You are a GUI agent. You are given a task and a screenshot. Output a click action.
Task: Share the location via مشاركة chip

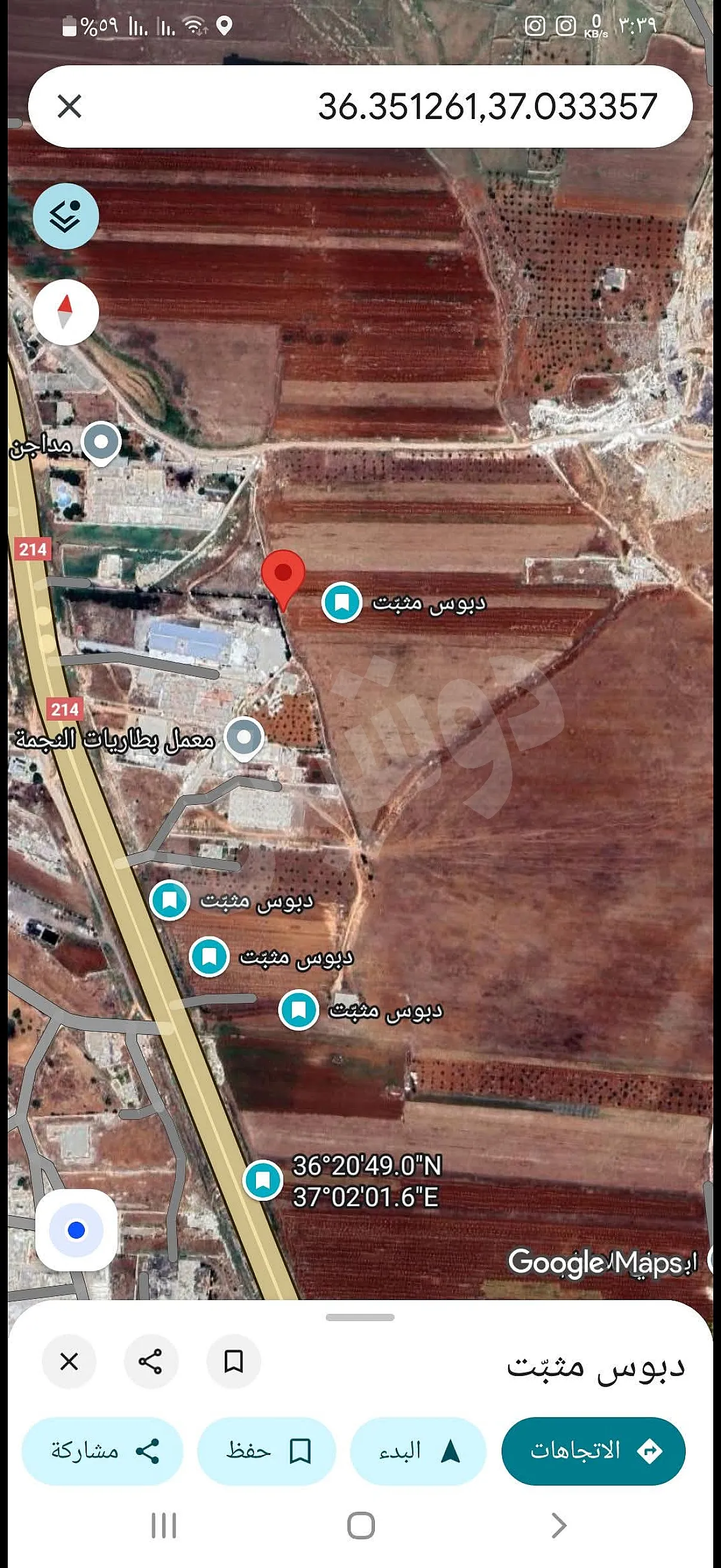[x=102, y=1451]
